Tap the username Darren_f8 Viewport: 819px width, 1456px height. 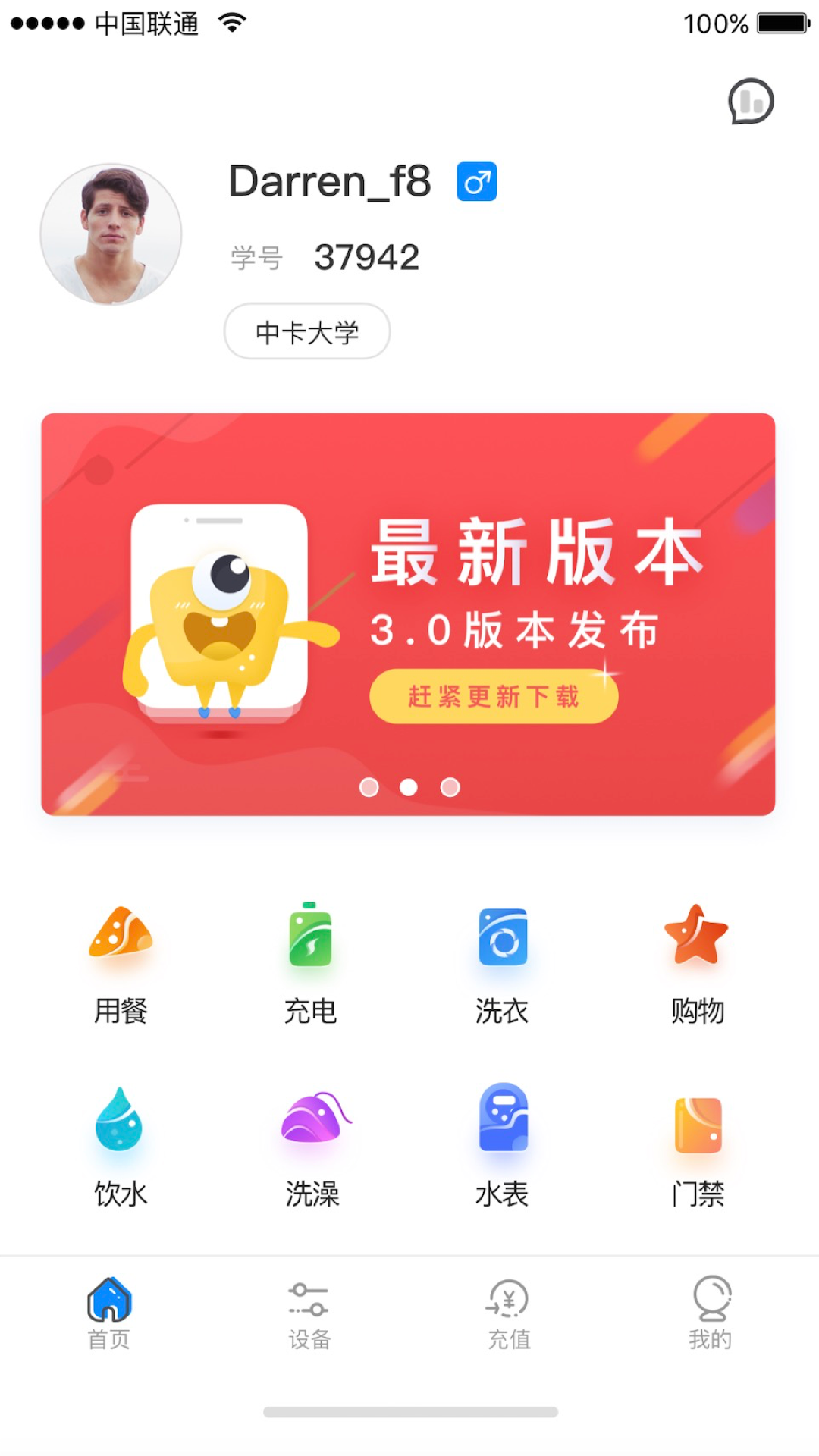329,180
